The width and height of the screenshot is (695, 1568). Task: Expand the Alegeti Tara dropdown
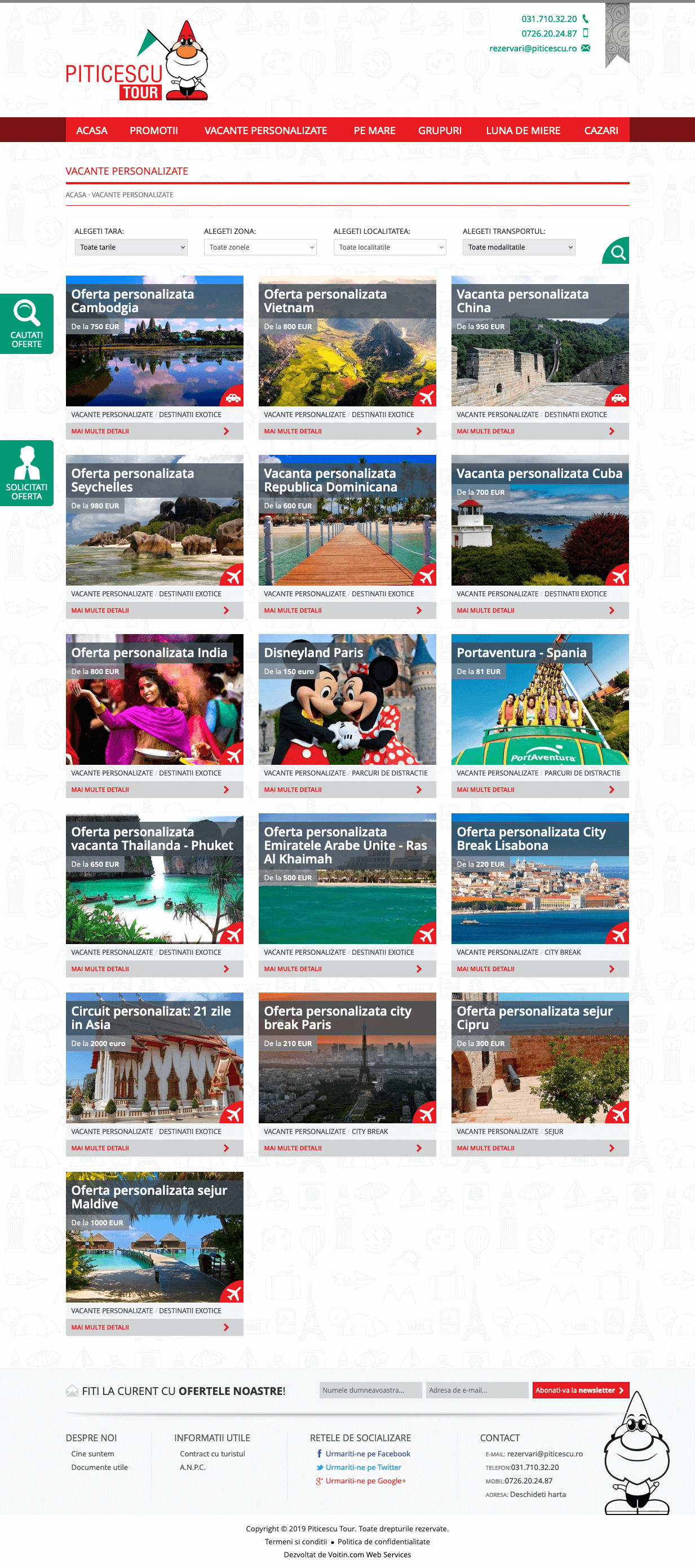click(131, 247)
